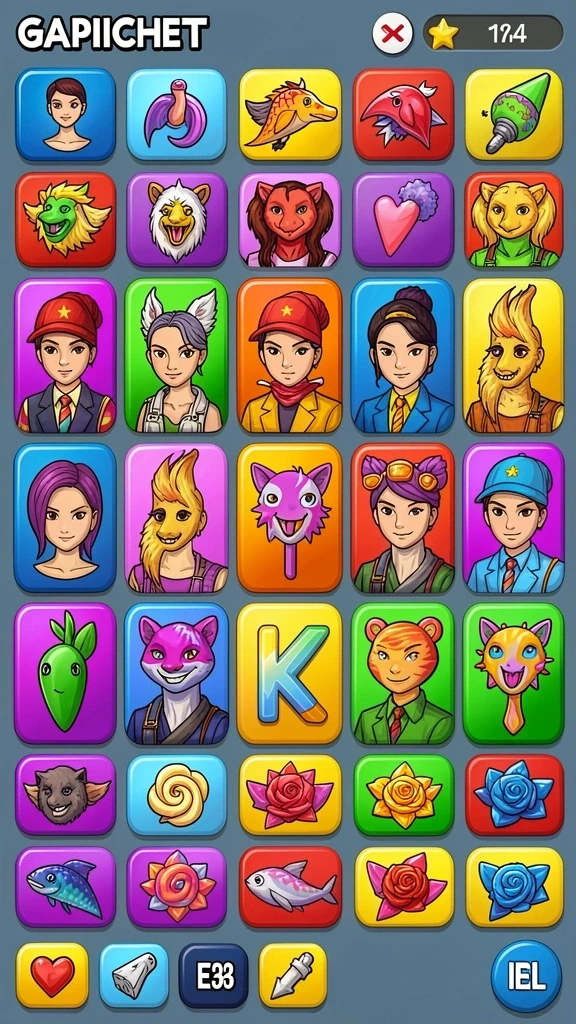The height and width of the screenshot is (1024, 576).
Task: Open the red heart button at bottom
Action: [x=52, y=975]
